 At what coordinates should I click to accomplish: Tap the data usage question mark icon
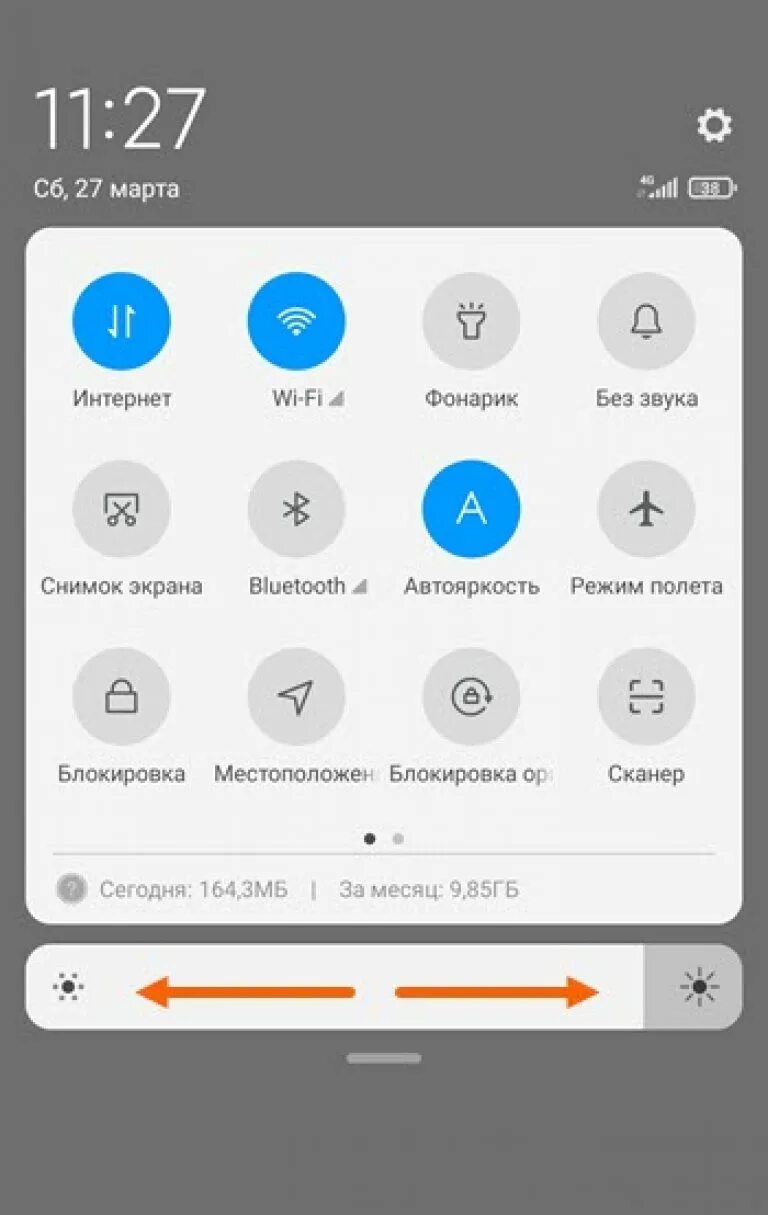coord(71,888)
